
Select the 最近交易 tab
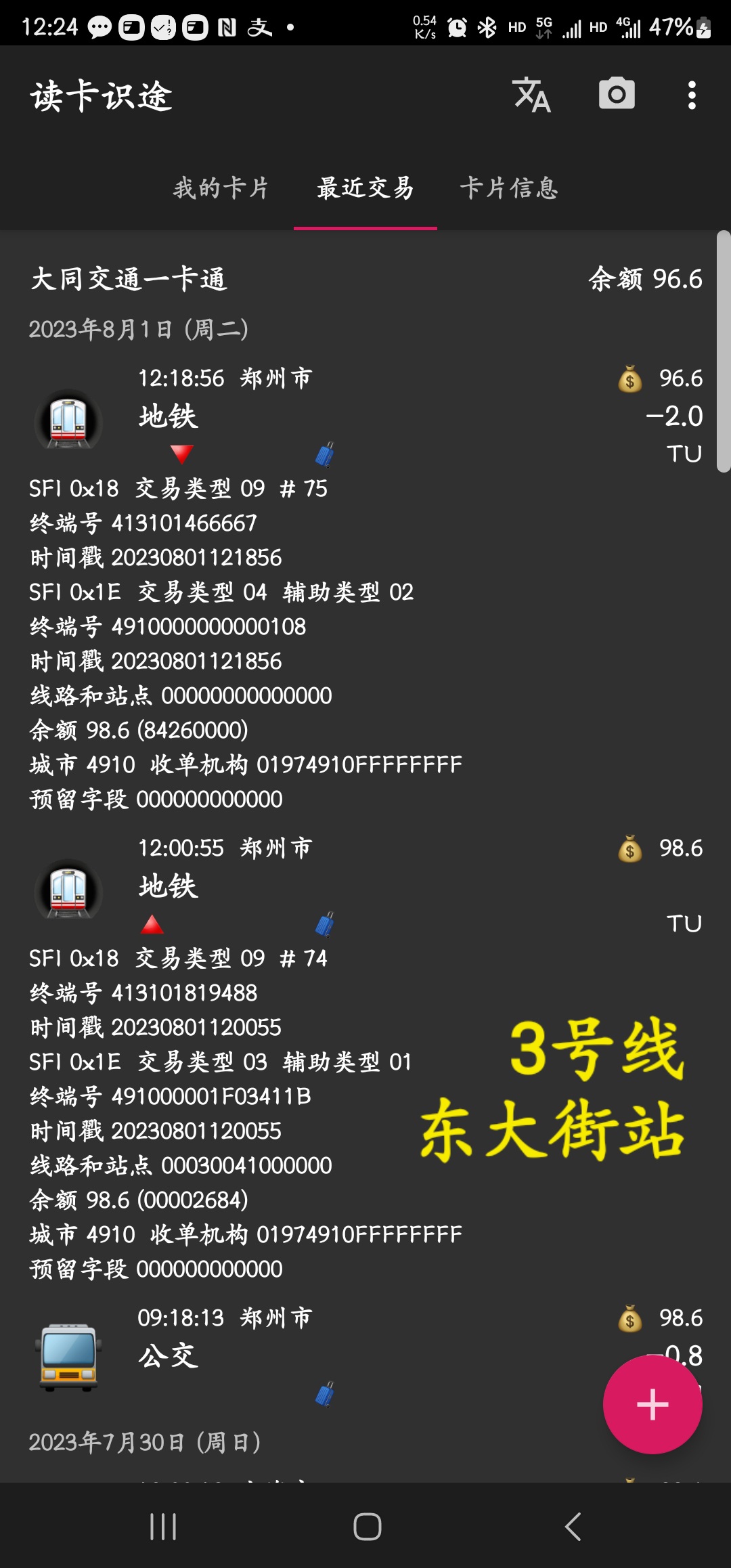[x=365, y=188]
